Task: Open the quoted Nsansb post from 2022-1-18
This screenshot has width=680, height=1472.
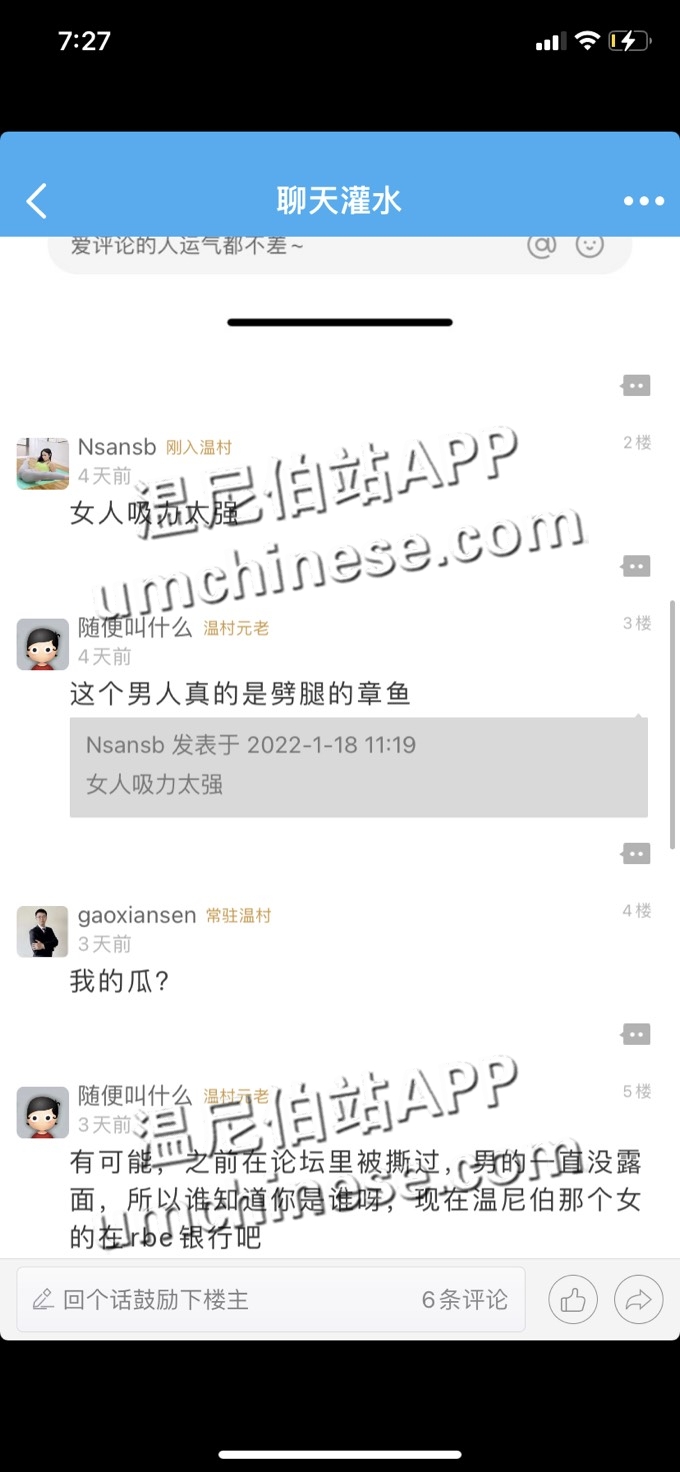Action: click(x=358, y=766)
